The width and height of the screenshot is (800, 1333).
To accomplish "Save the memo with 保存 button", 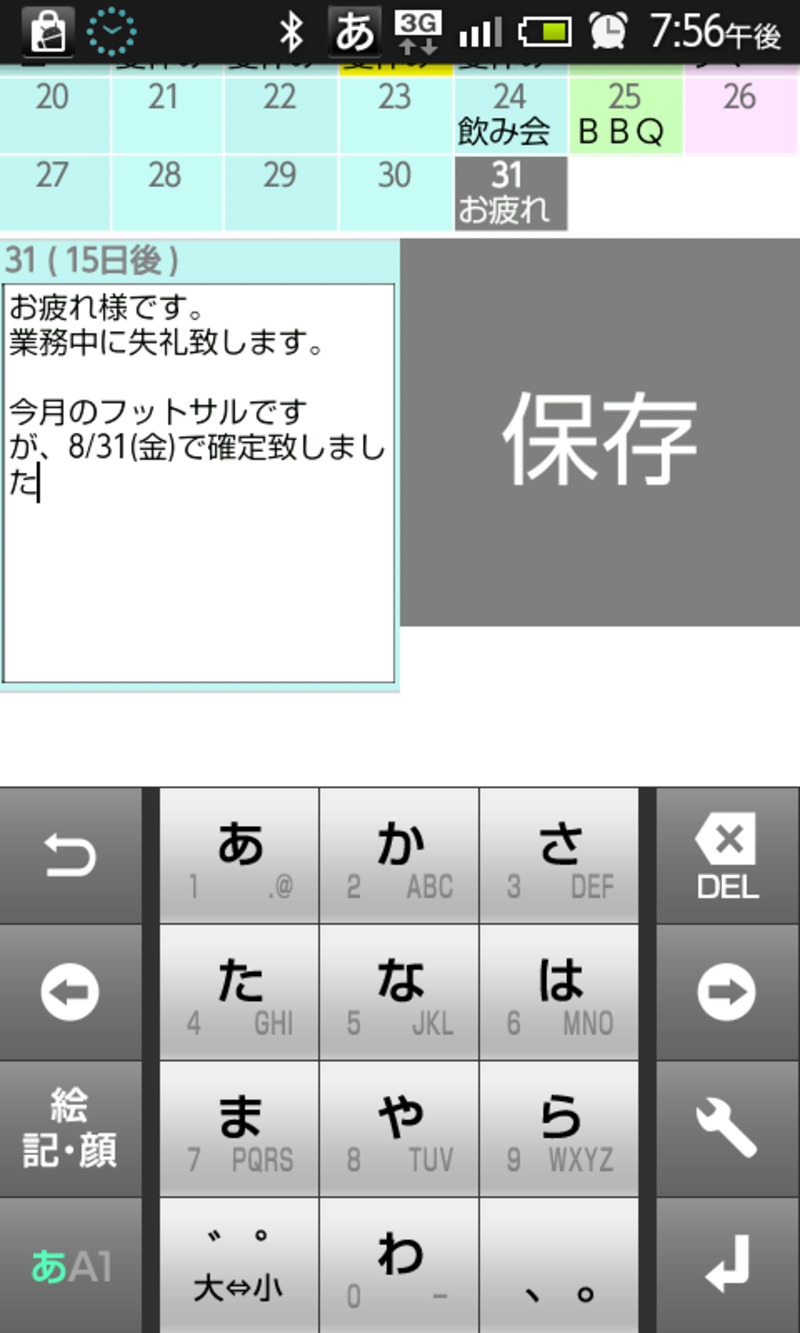I will (600, 432).
